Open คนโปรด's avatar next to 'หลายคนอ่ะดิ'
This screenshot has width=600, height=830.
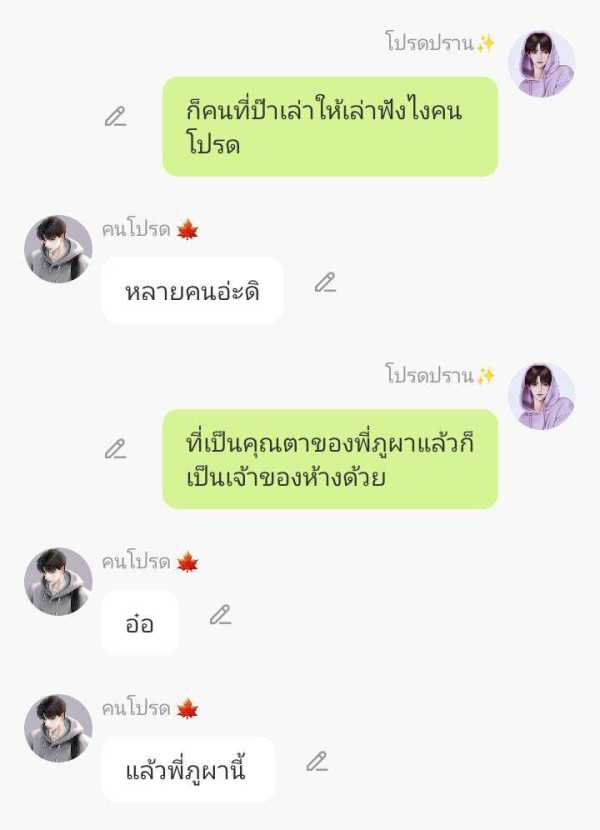click(x=58, y=249)
